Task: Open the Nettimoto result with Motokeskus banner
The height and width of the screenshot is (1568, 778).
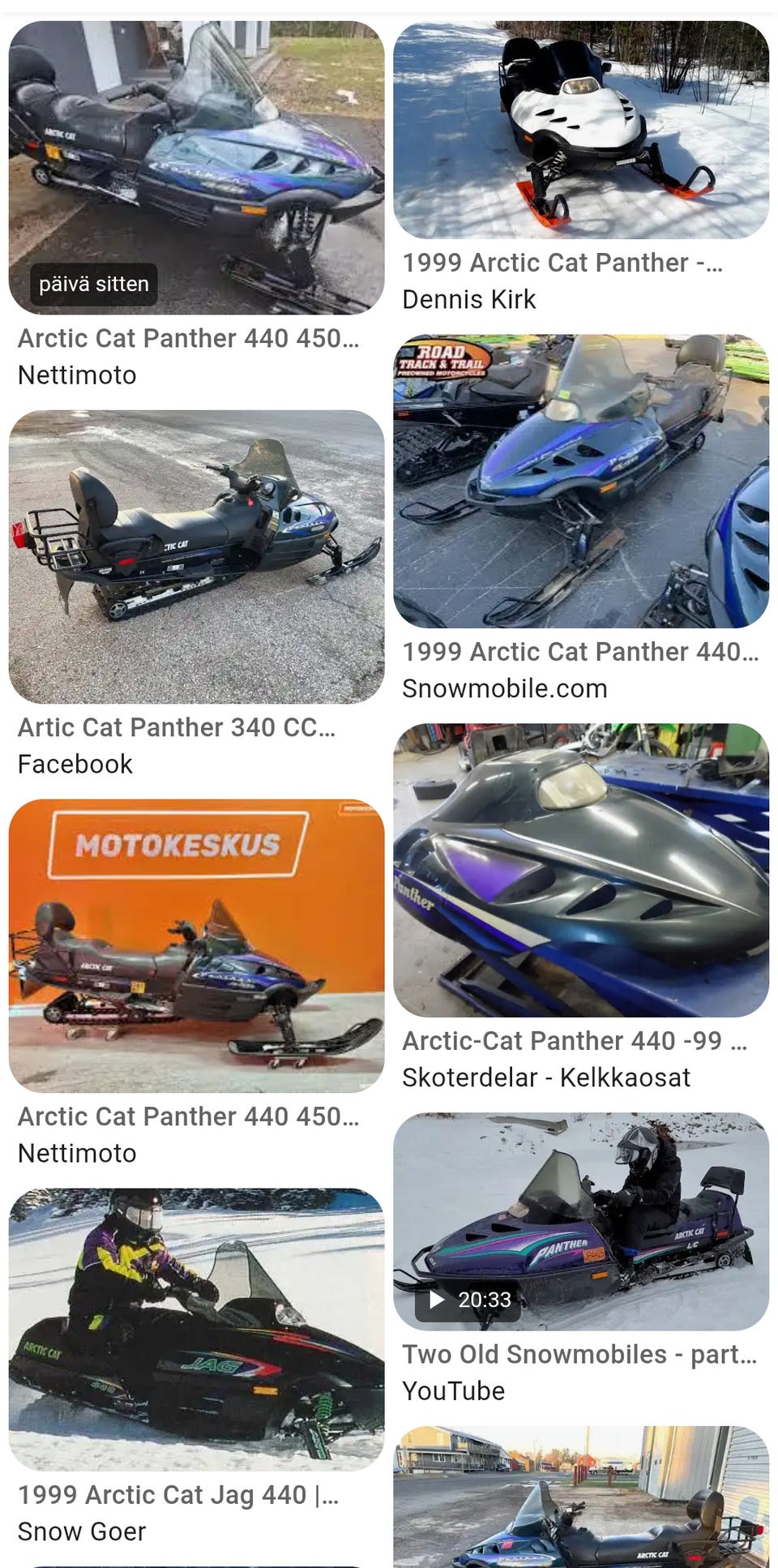Action: pyautogui.click(x=196, y=945)
